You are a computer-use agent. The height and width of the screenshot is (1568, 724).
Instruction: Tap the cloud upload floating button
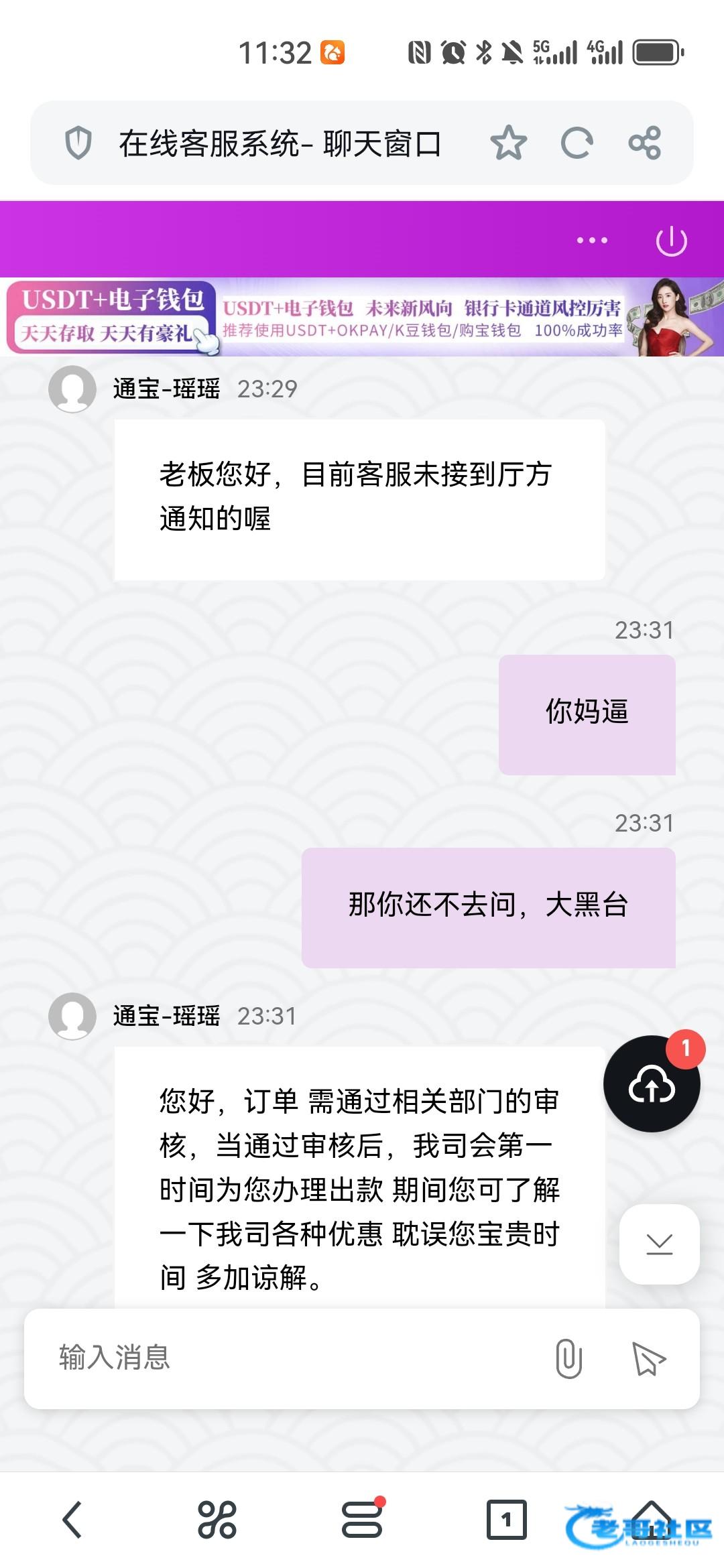pos(652,1084)
